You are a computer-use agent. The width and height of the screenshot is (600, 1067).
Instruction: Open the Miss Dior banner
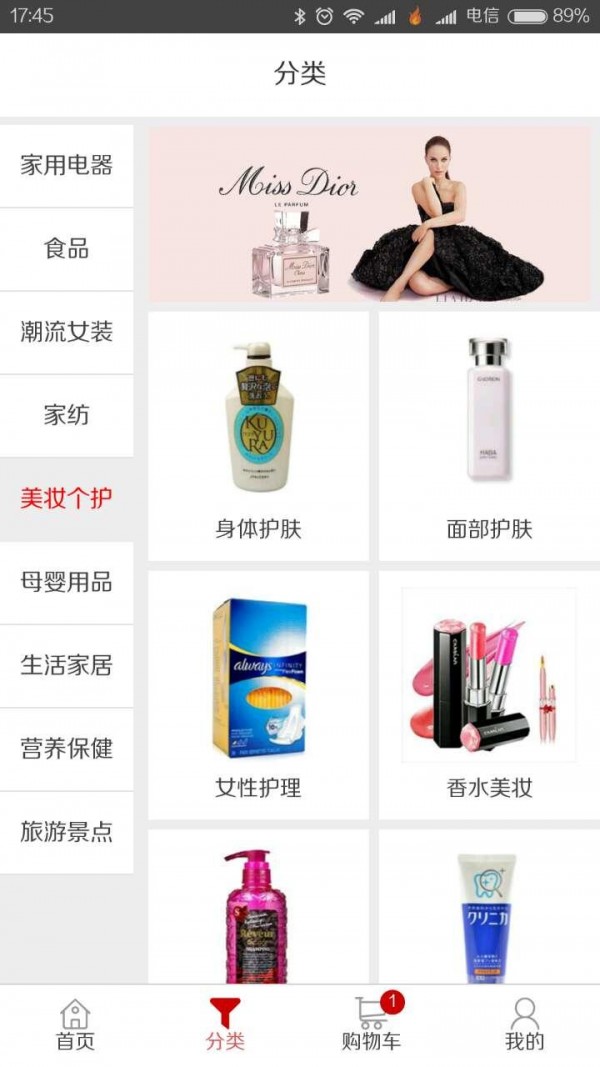coord(369,214)
